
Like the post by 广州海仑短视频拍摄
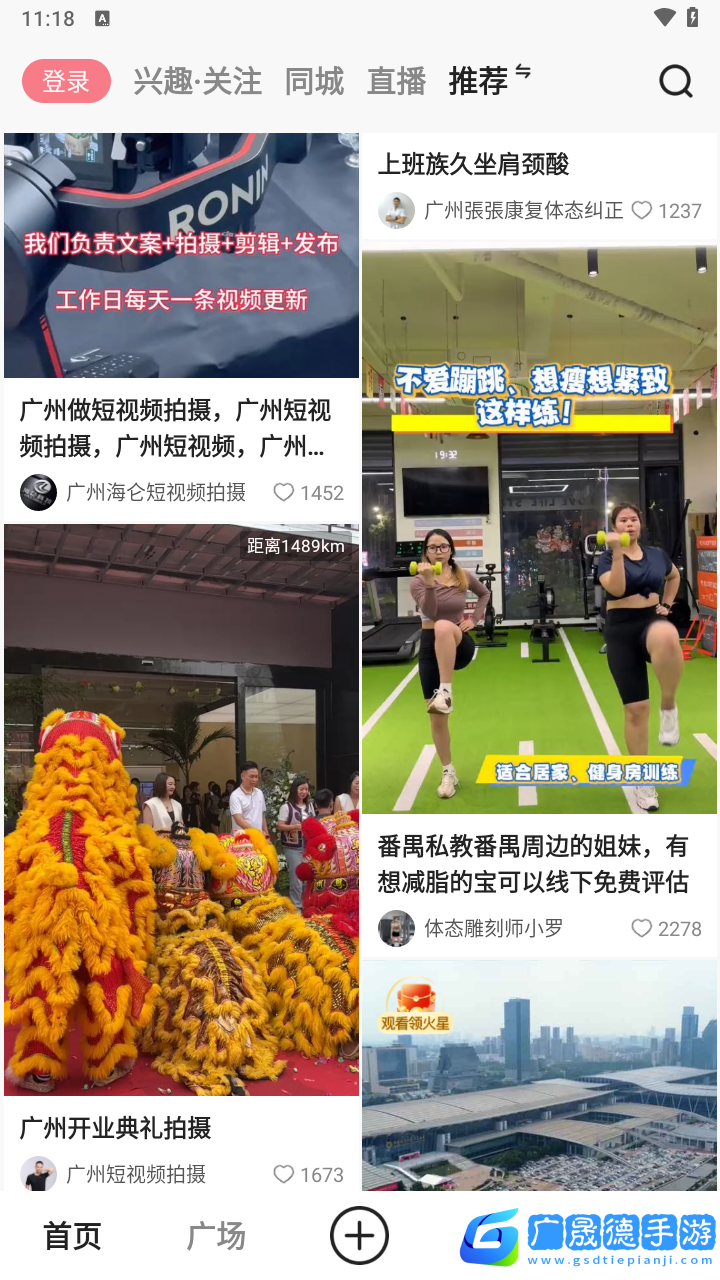coord(285,492)
